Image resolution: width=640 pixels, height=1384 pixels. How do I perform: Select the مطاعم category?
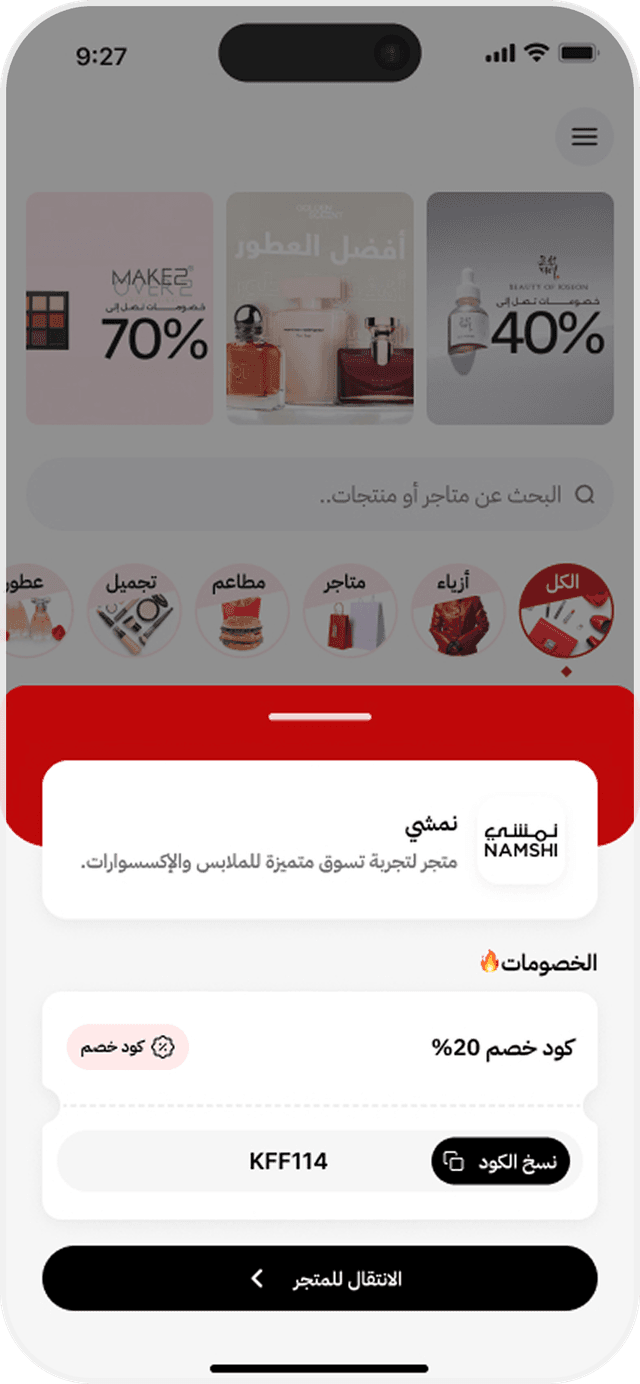(242, 610)
